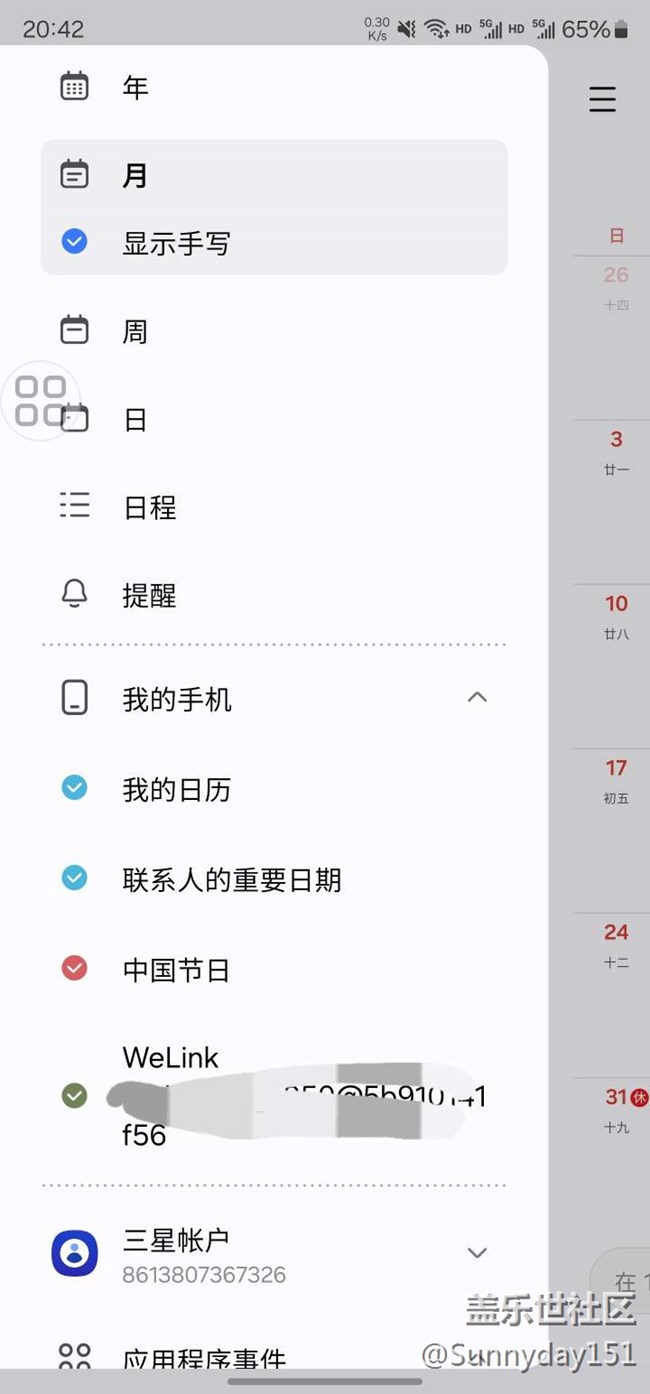Screen dimensions: 650x1394
Task: Toggle the WeLink calendar checkbox
Action: pos(75,1096)
